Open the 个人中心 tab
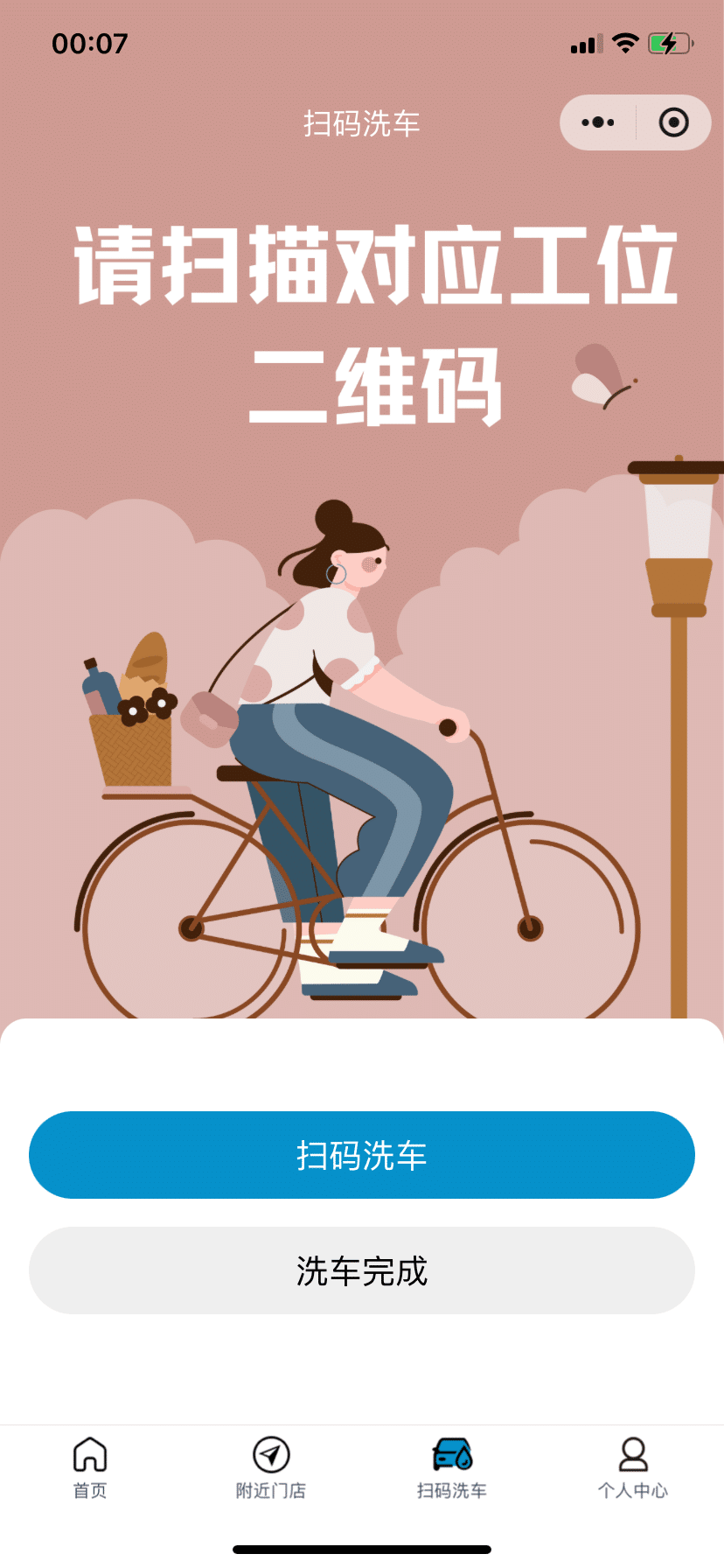 coord(633,1465)
